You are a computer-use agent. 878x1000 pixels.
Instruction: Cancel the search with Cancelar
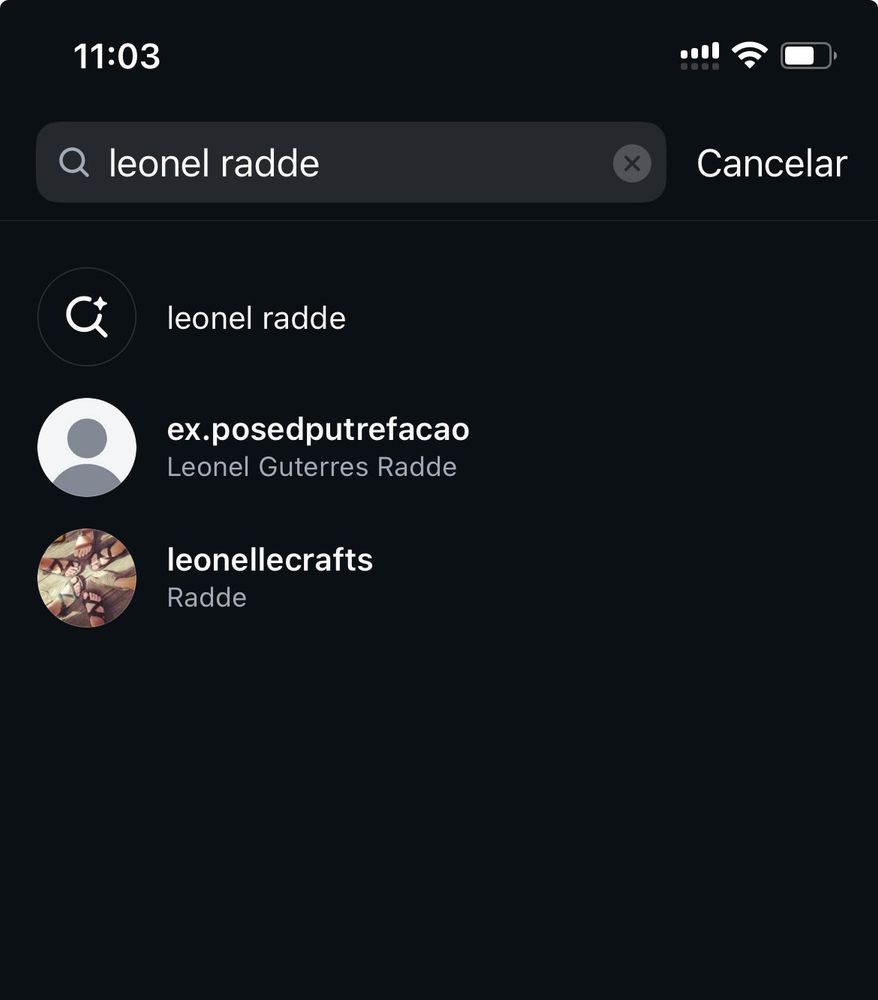[x=771, y=163]
